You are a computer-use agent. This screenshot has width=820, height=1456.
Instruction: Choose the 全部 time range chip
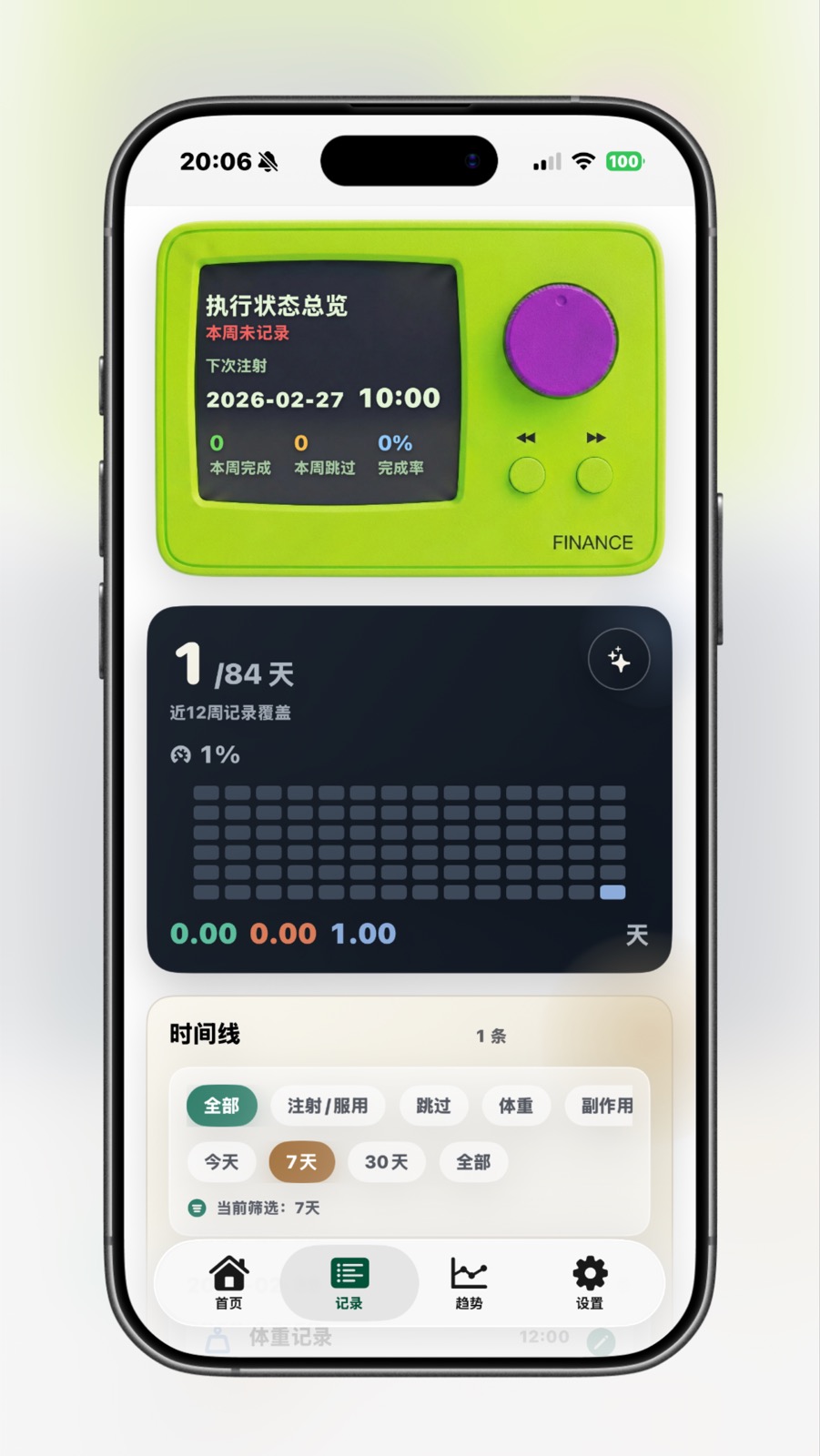coord(473,1162)
